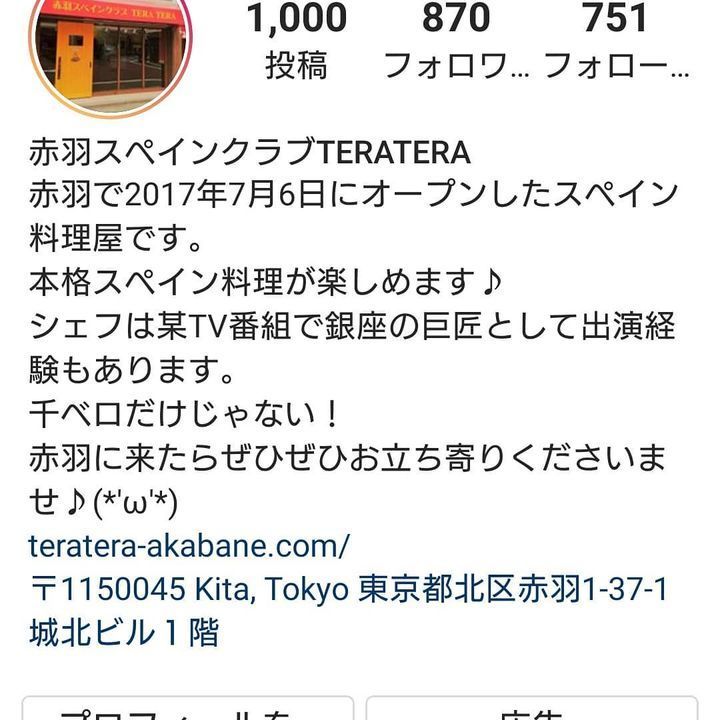The height and width of the screenshot is (720, 720).
Task: Tap the 1,000 posts count
Action: [297, 40]
